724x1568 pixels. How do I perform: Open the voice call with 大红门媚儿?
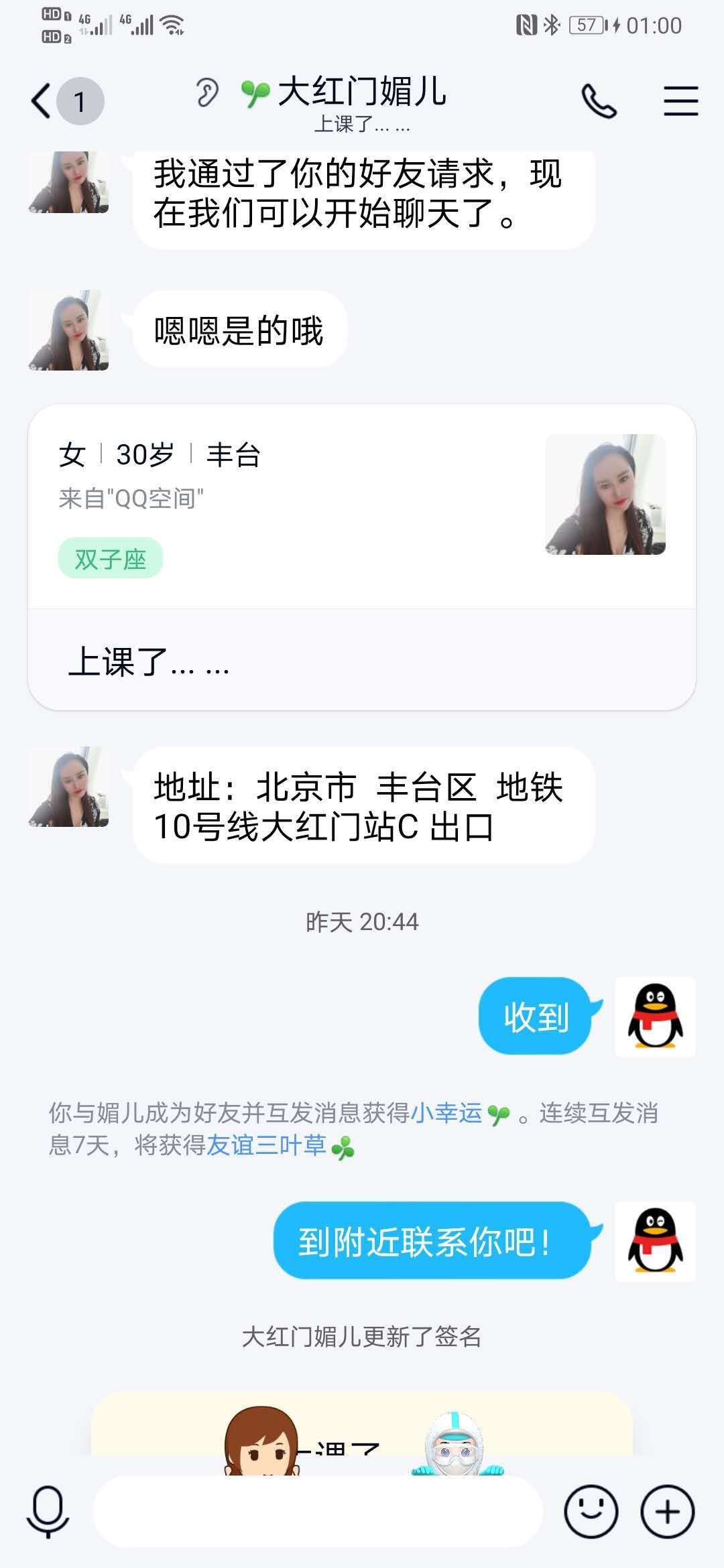(599, 102)
